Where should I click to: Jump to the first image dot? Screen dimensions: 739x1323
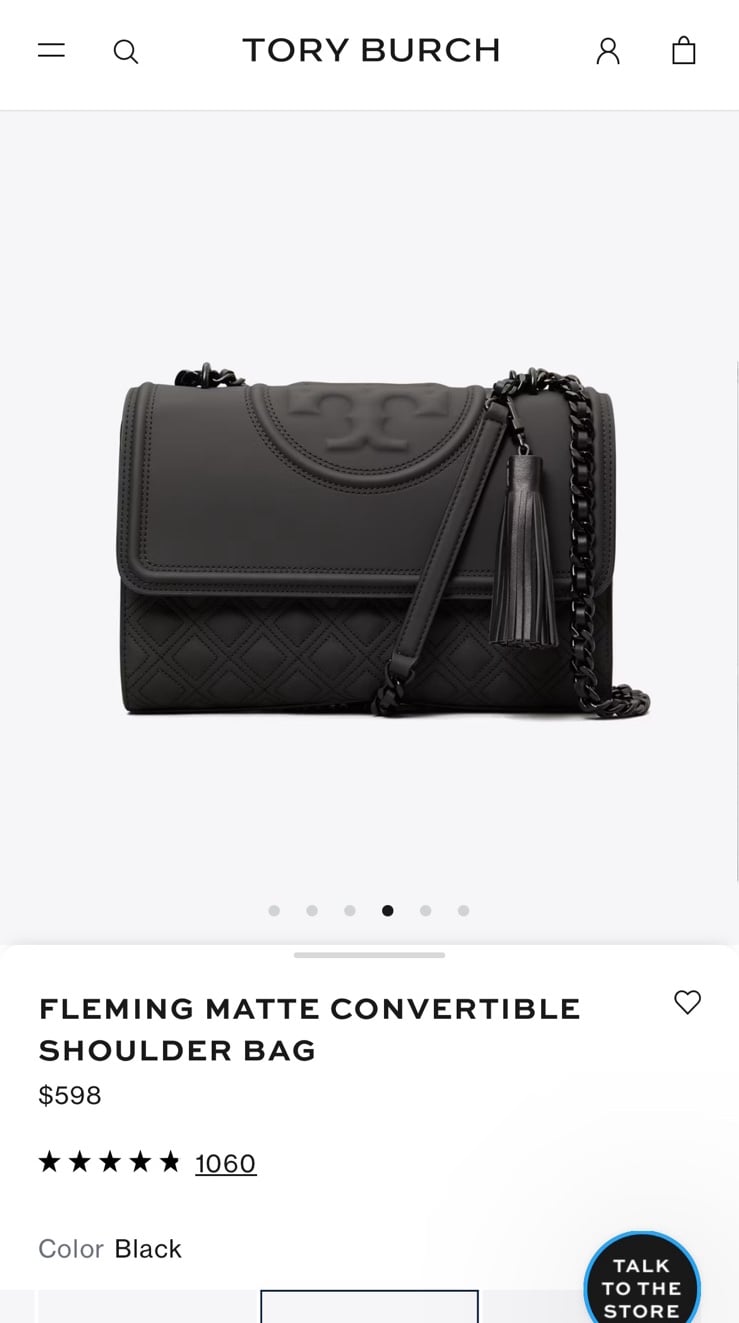click(274, 910)
